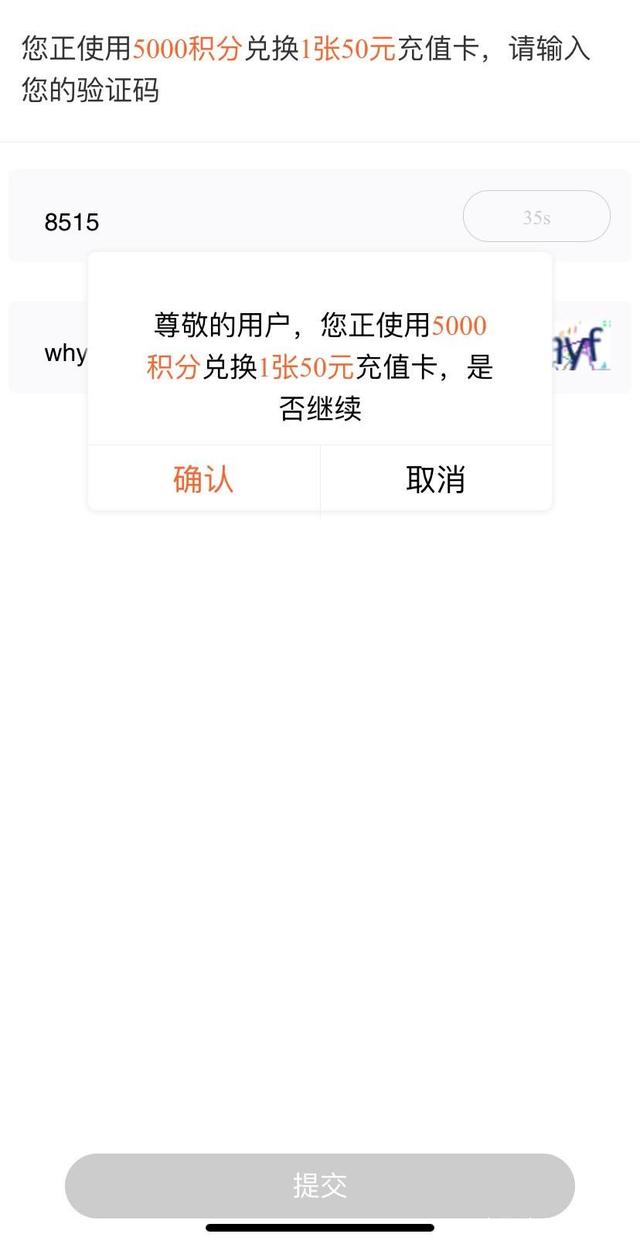Cancel the exchange with 取消
The image size is (640, 1244).
[436, 479]
